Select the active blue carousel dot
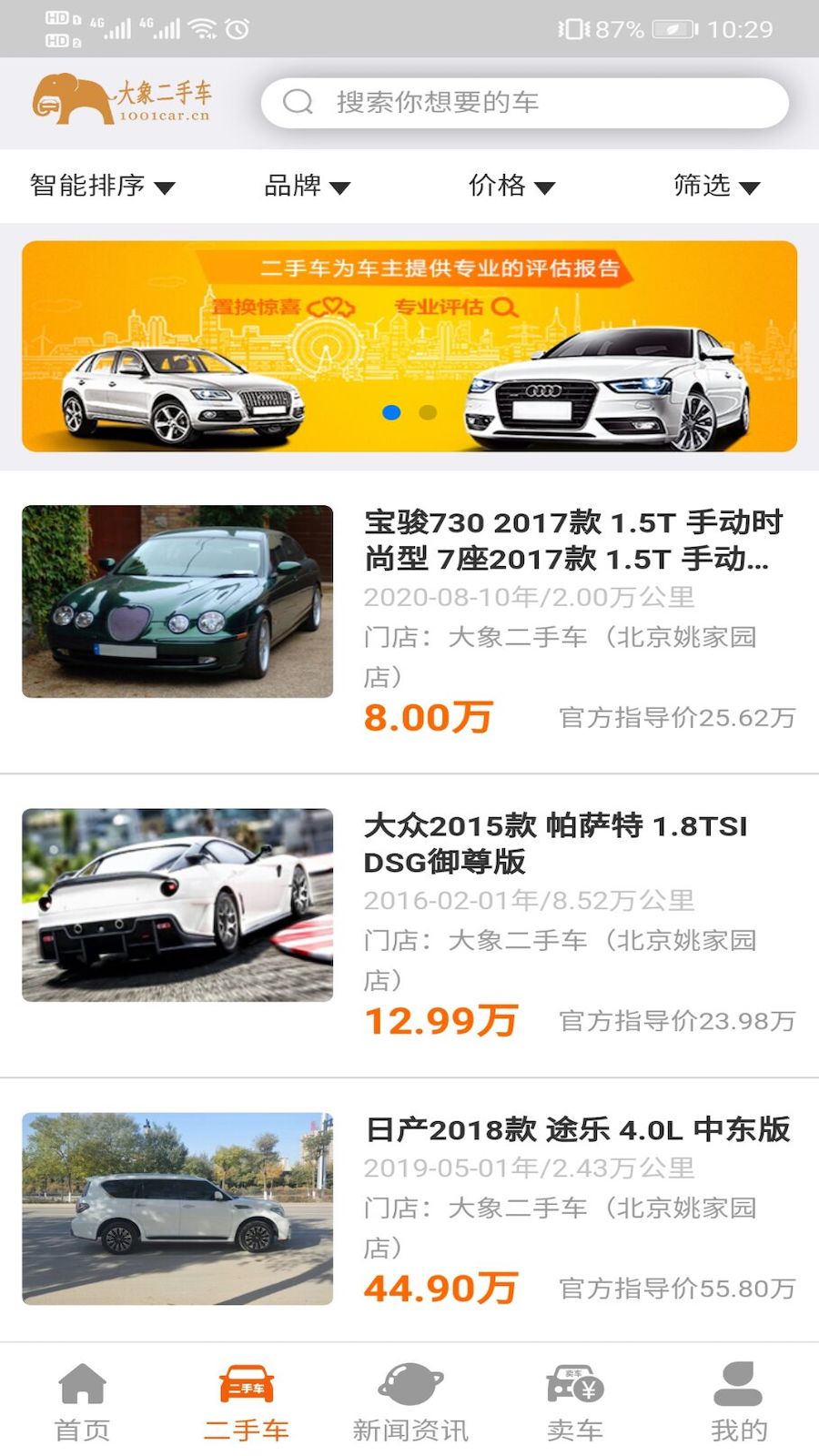 (392, 412)
